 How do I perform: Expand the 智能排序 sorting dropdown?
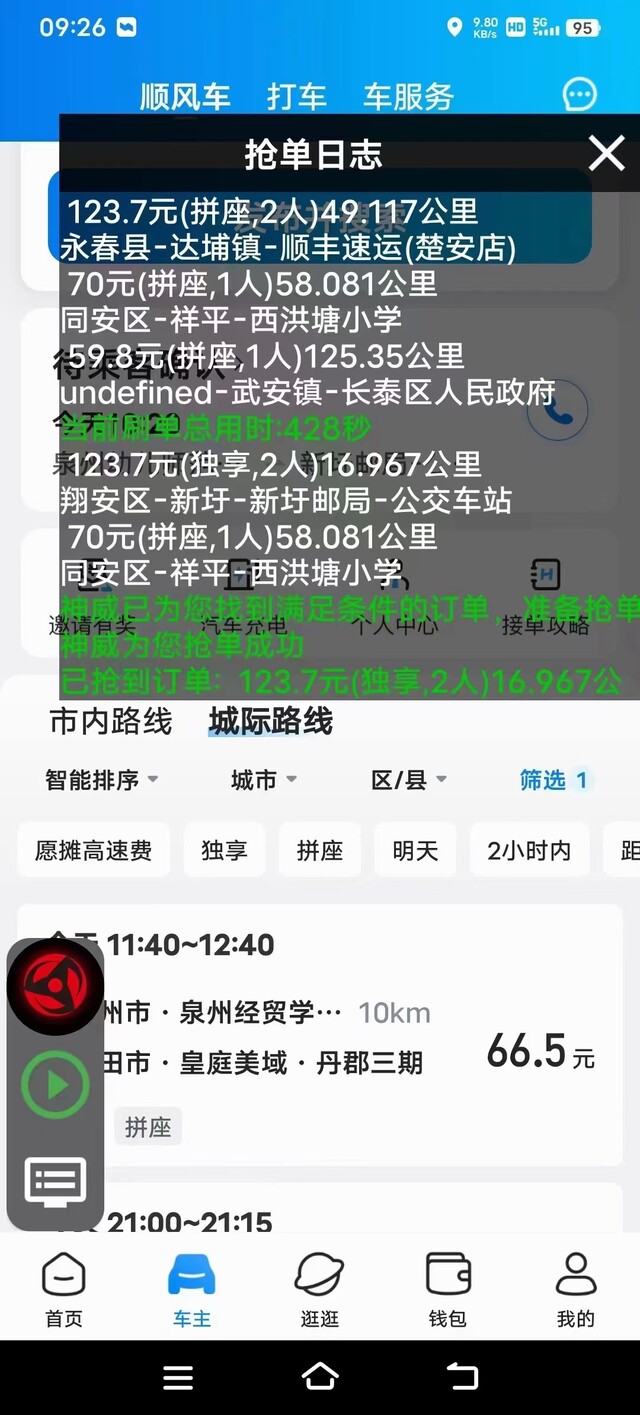coord(101,780)
